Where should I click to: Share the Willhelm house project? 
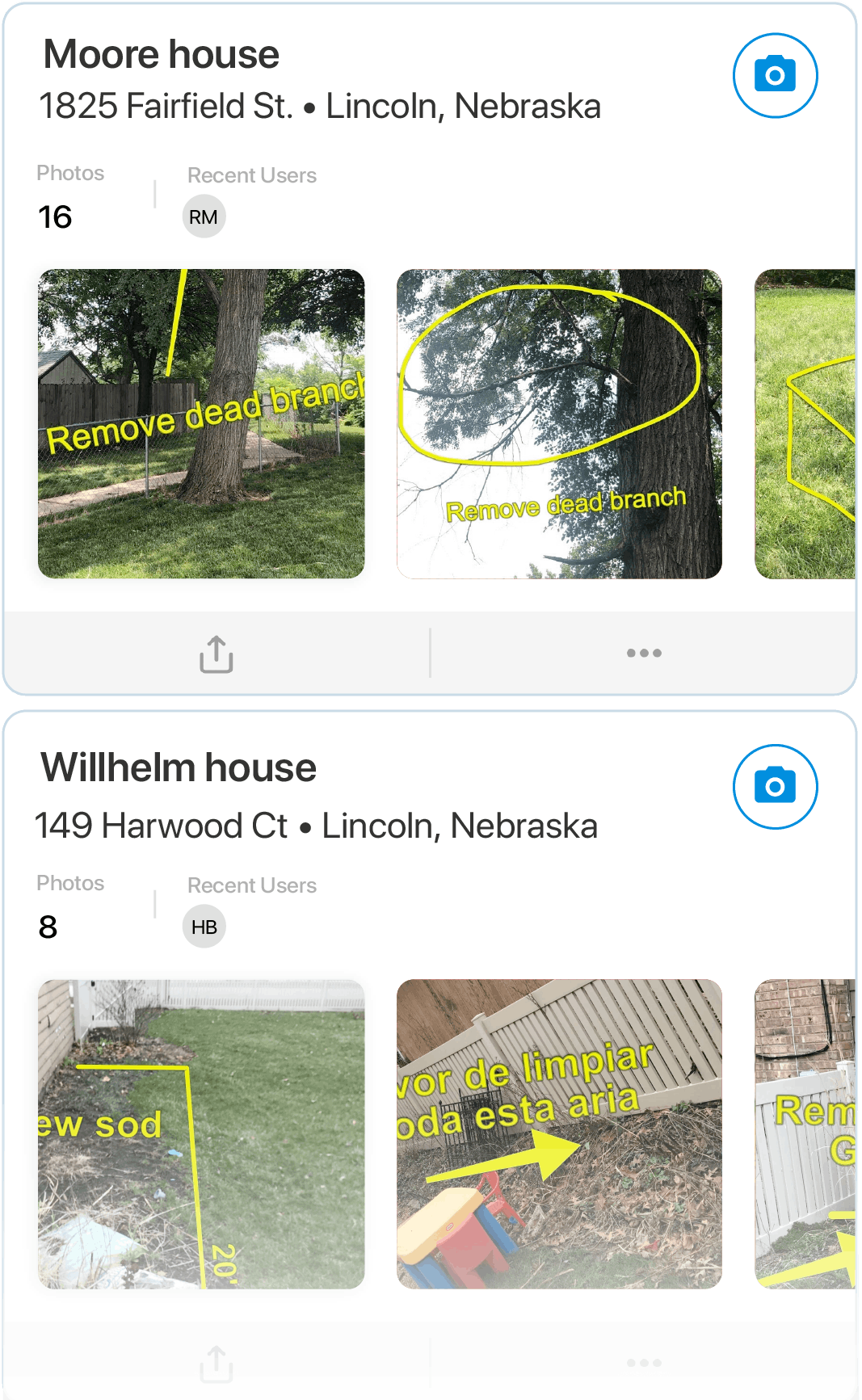[x=217, y=1364]
